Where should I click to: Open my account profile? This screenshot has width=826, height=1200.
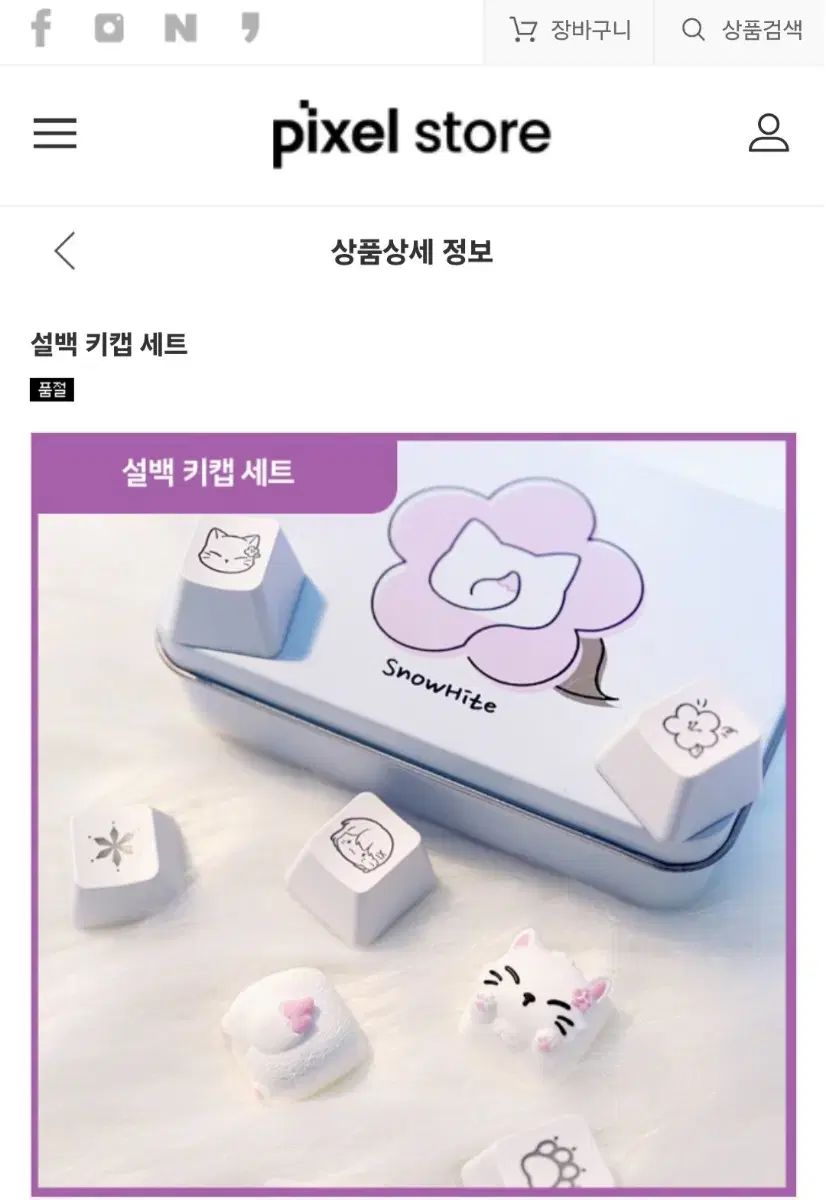[x=768, y=134]
